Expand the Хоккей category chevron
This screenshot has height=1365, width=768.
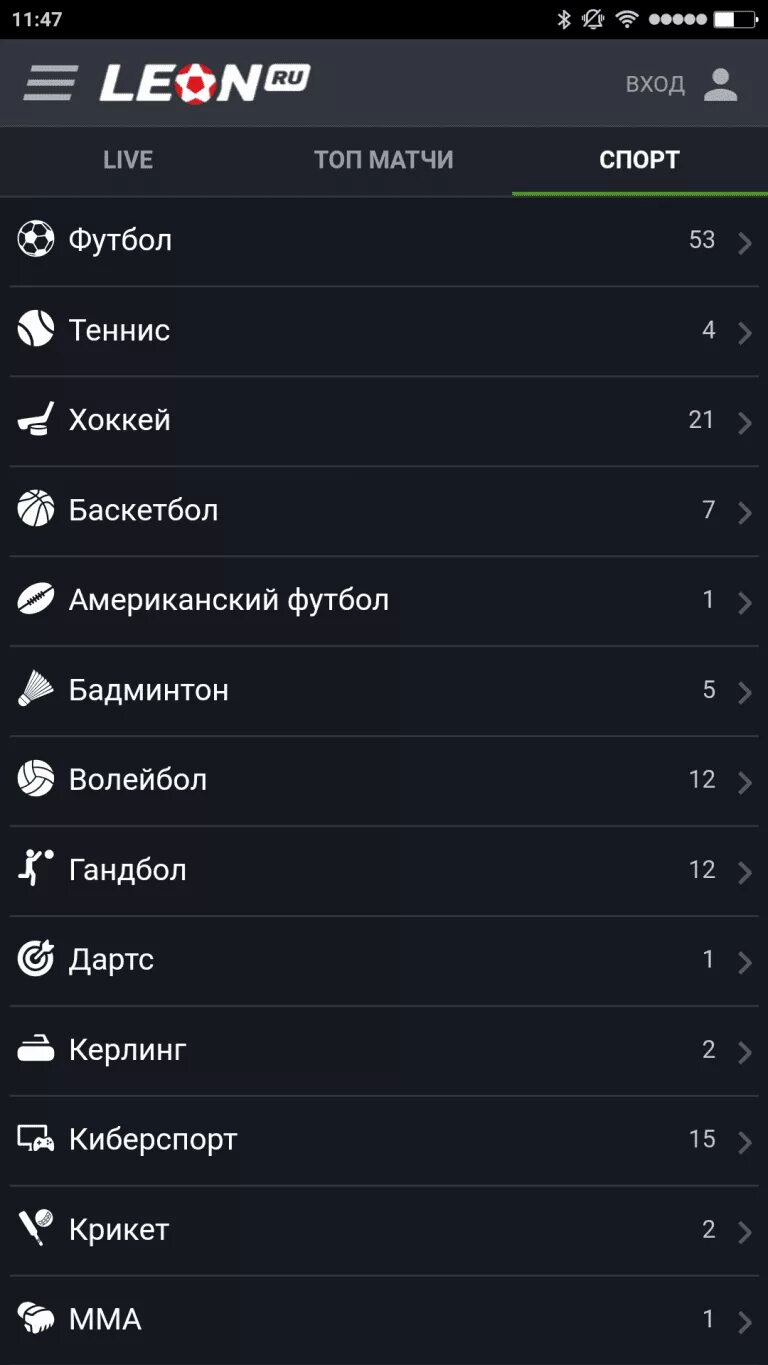(744, 420)
